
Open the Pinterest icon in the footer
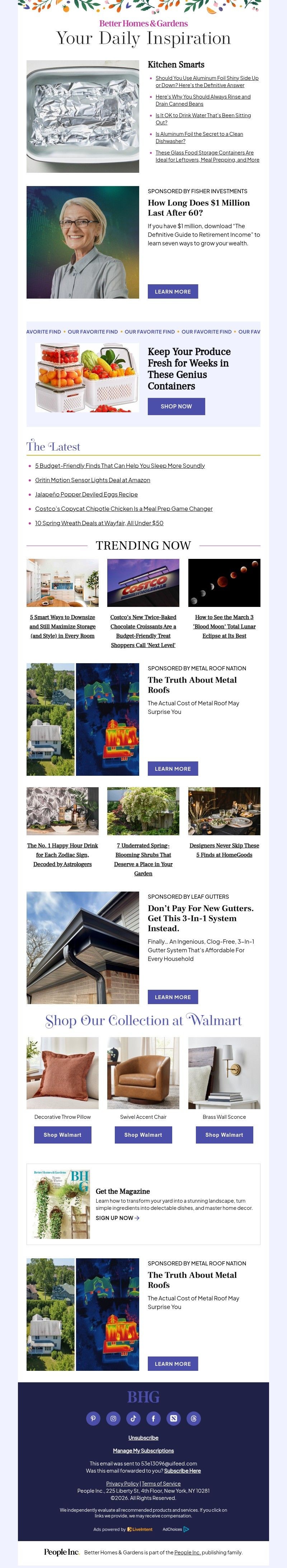(x=93, y=1418)
